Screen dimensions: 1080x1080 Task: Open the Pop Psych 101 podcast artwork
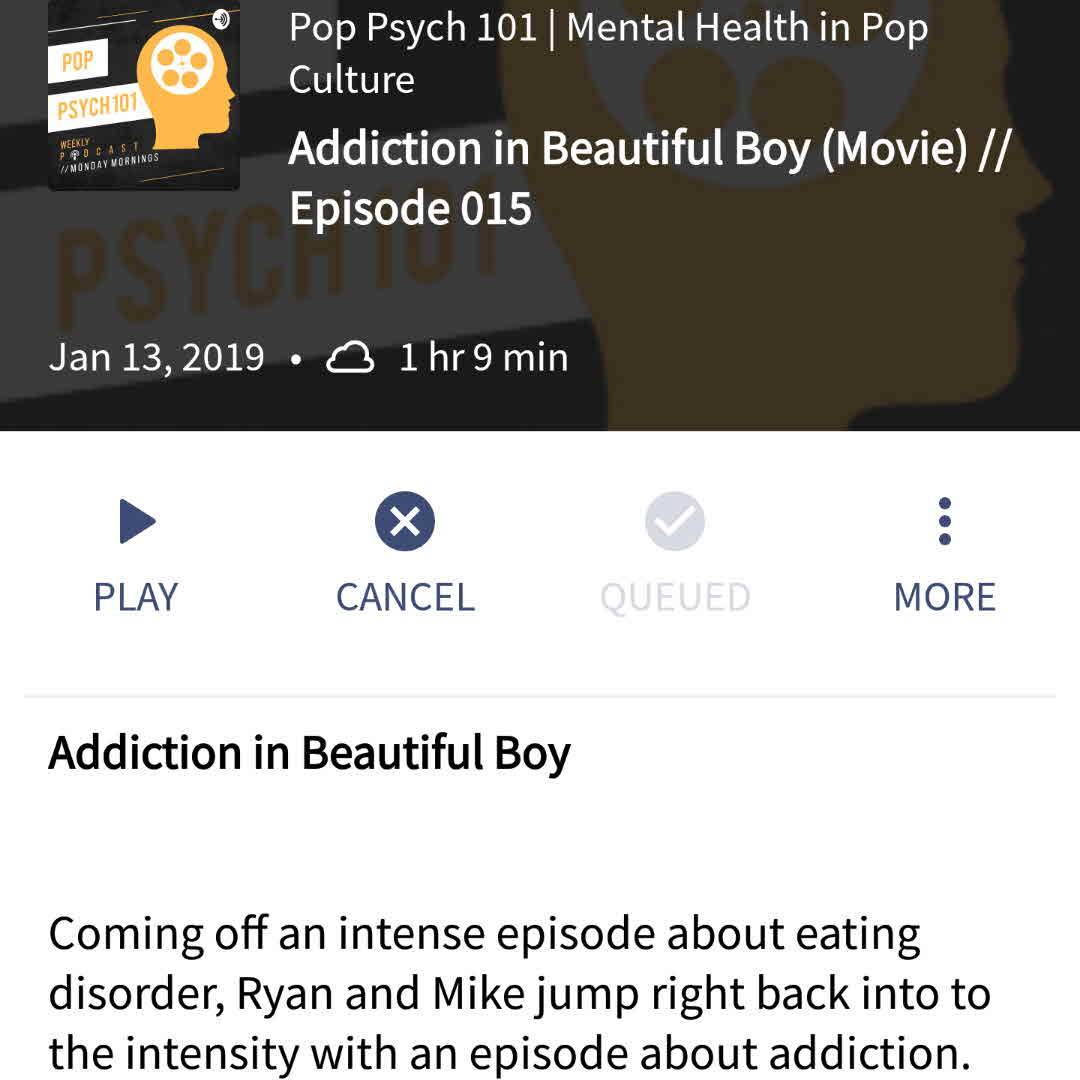point(143,95)
